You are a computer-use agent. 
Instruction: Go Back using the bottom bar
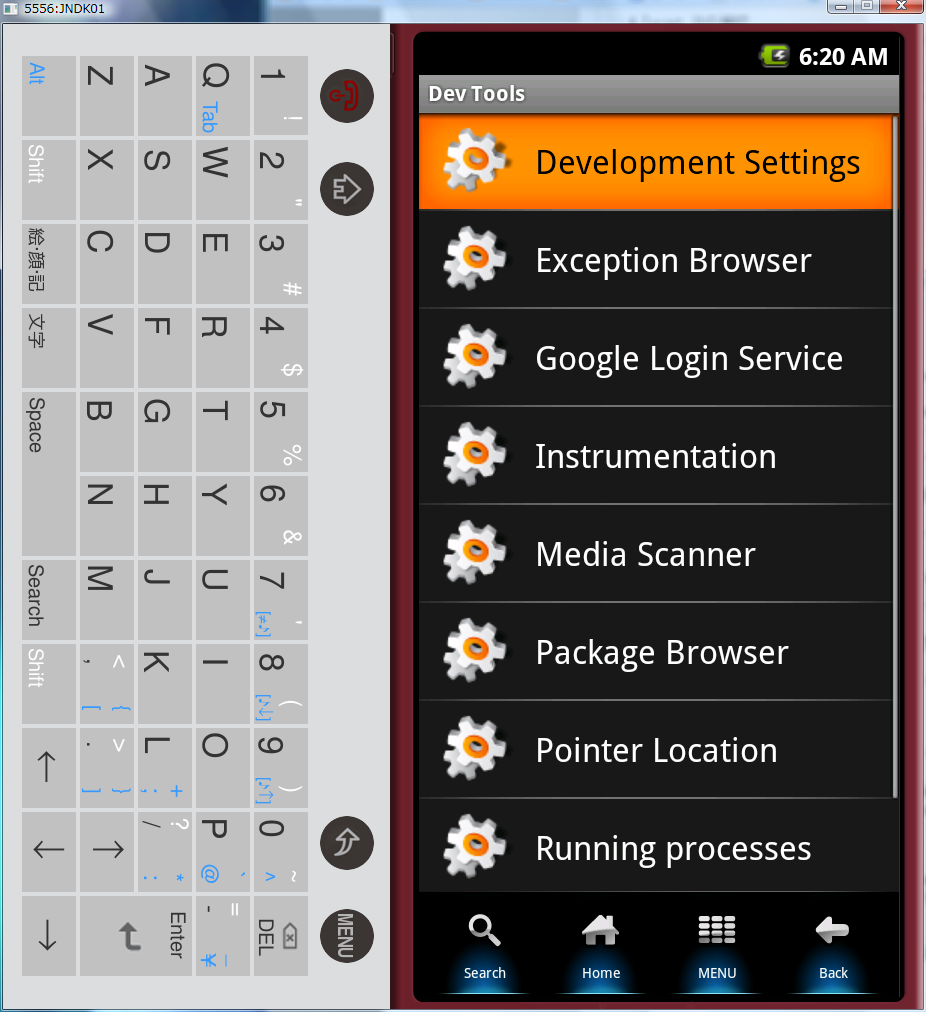pos(833,947)
